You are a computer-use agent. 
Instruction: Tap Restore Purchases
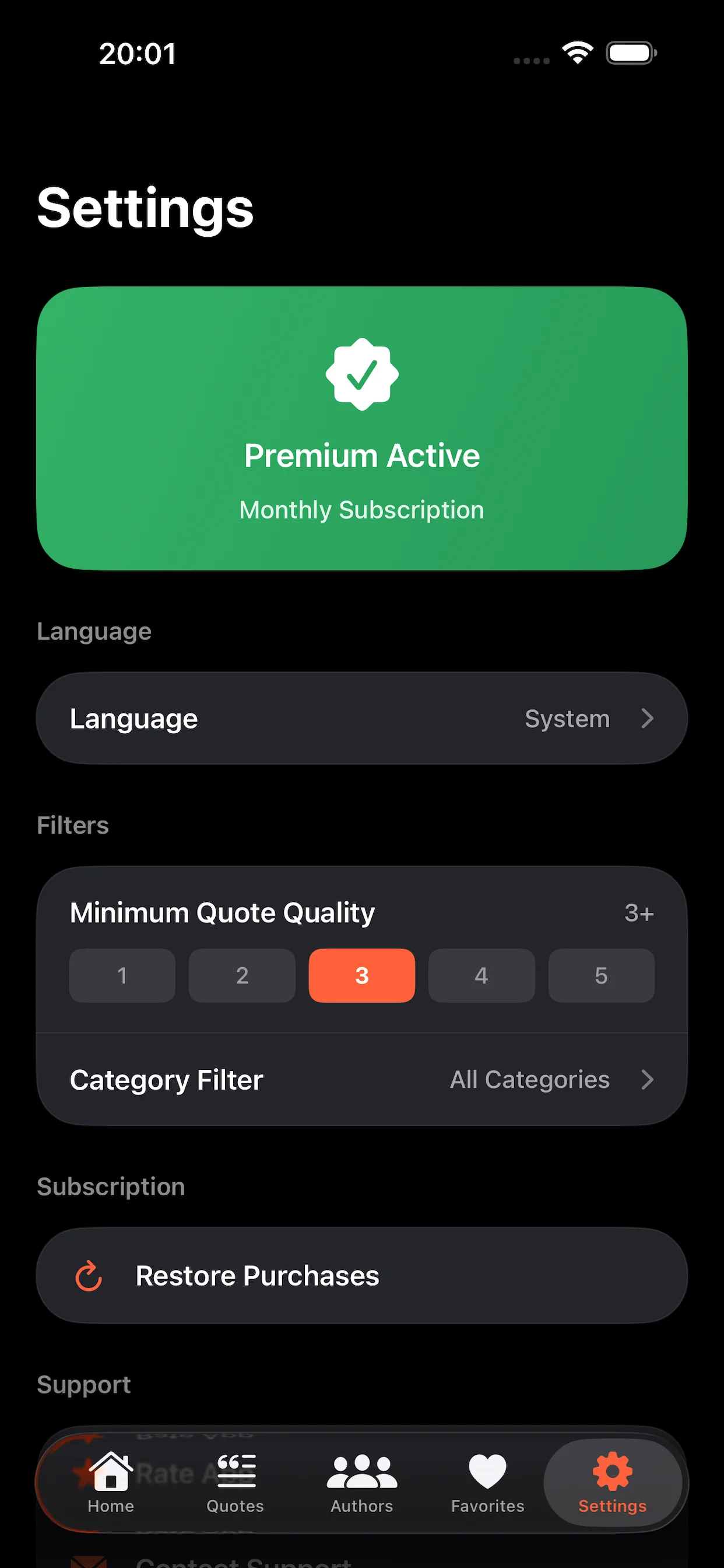tap(361, 1275)
